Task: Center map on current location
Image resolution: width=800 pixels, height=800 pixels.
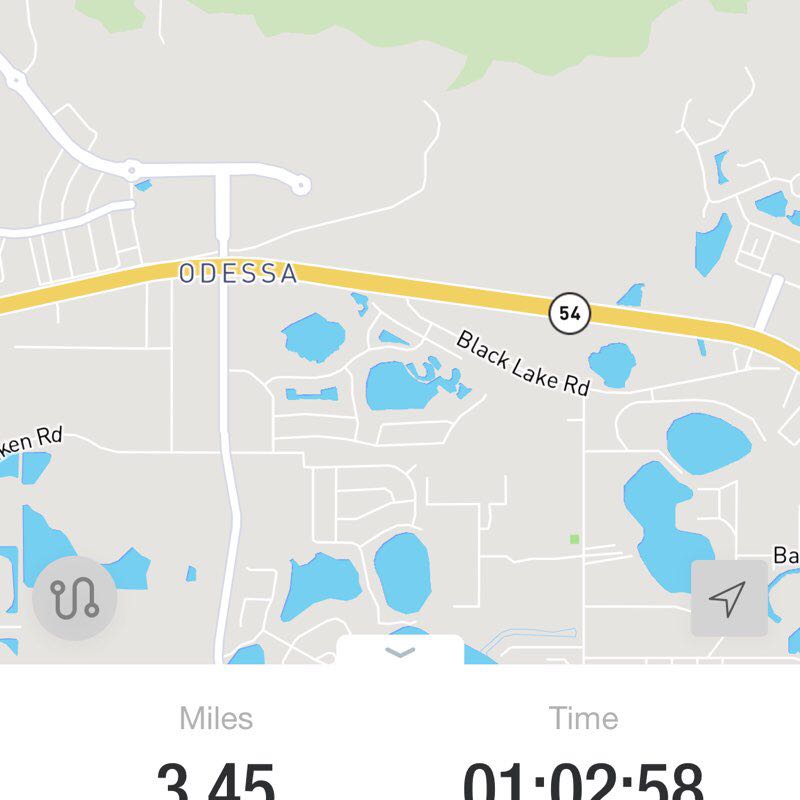Action: click(x=729, y=599)
